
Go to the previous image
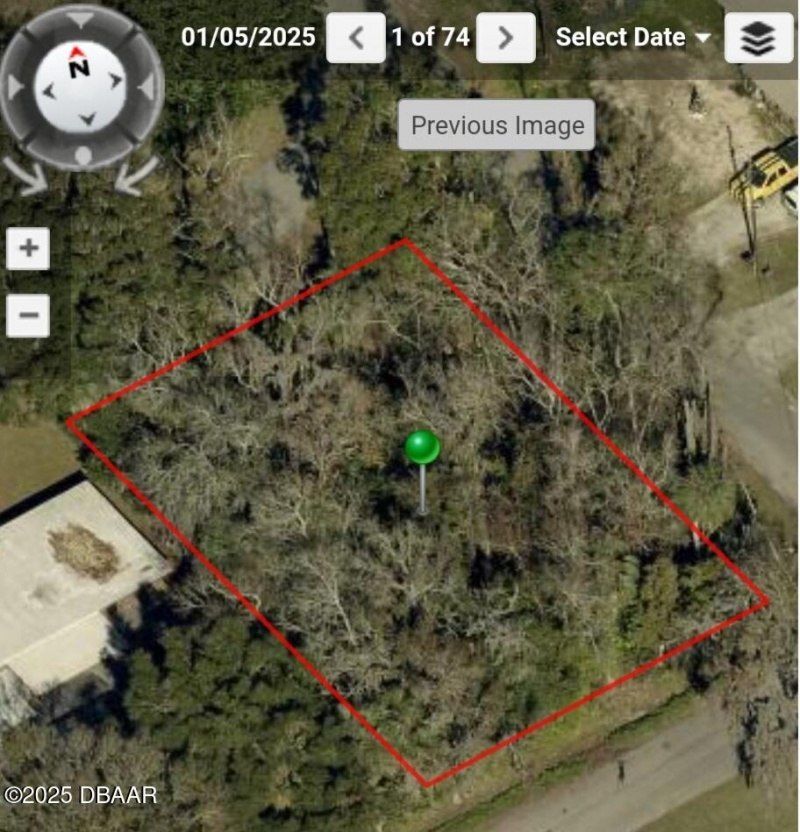pyautogui.click(x=356, y=39)
